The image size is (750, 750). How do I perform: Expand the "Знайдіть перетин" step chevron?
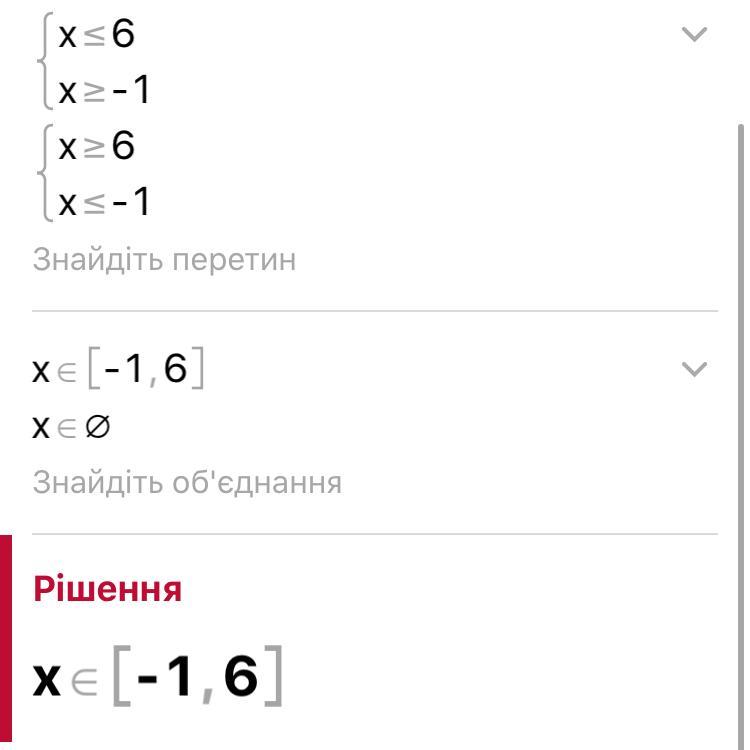tap(693, 35)
